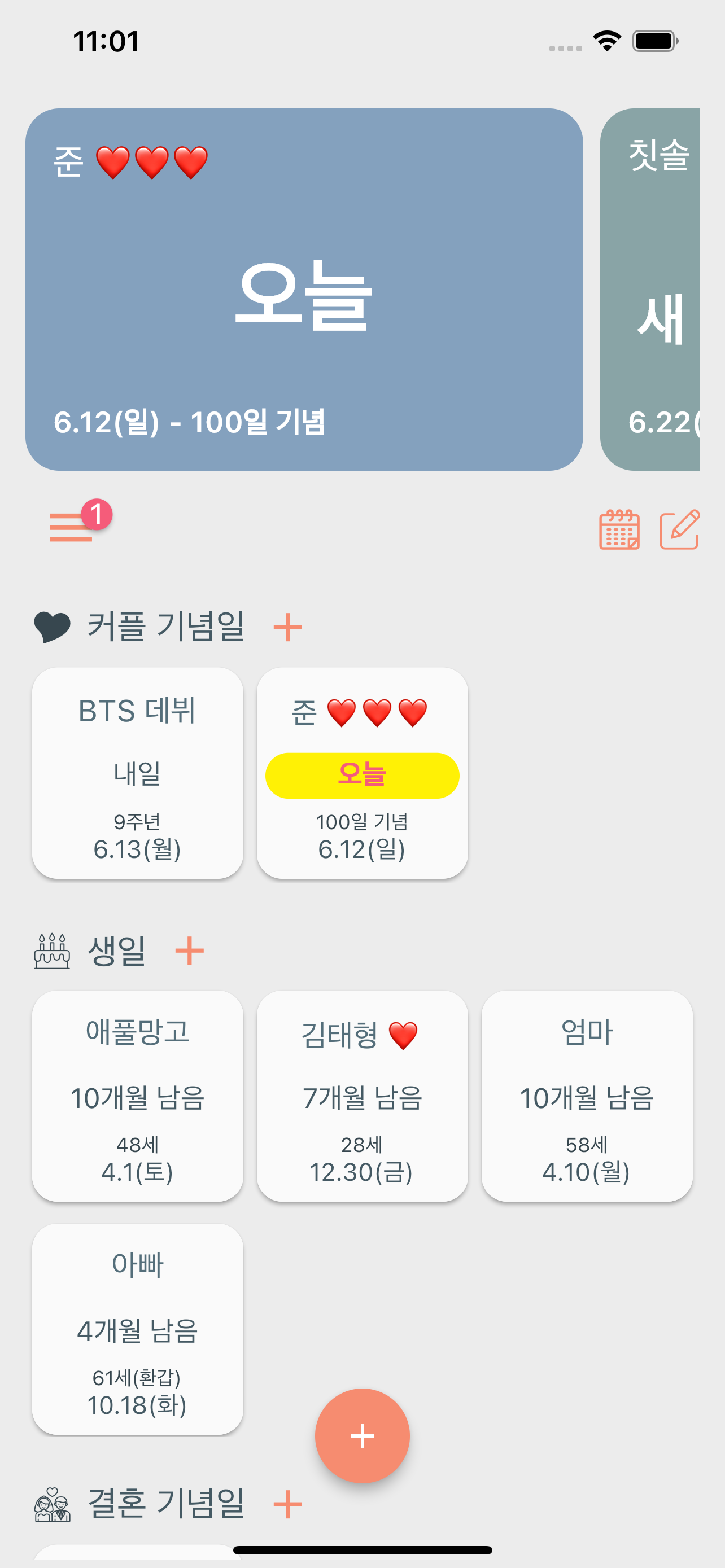Open 아빠 birthday card
Viewport: 725px width, 1568px height.
138,1329
